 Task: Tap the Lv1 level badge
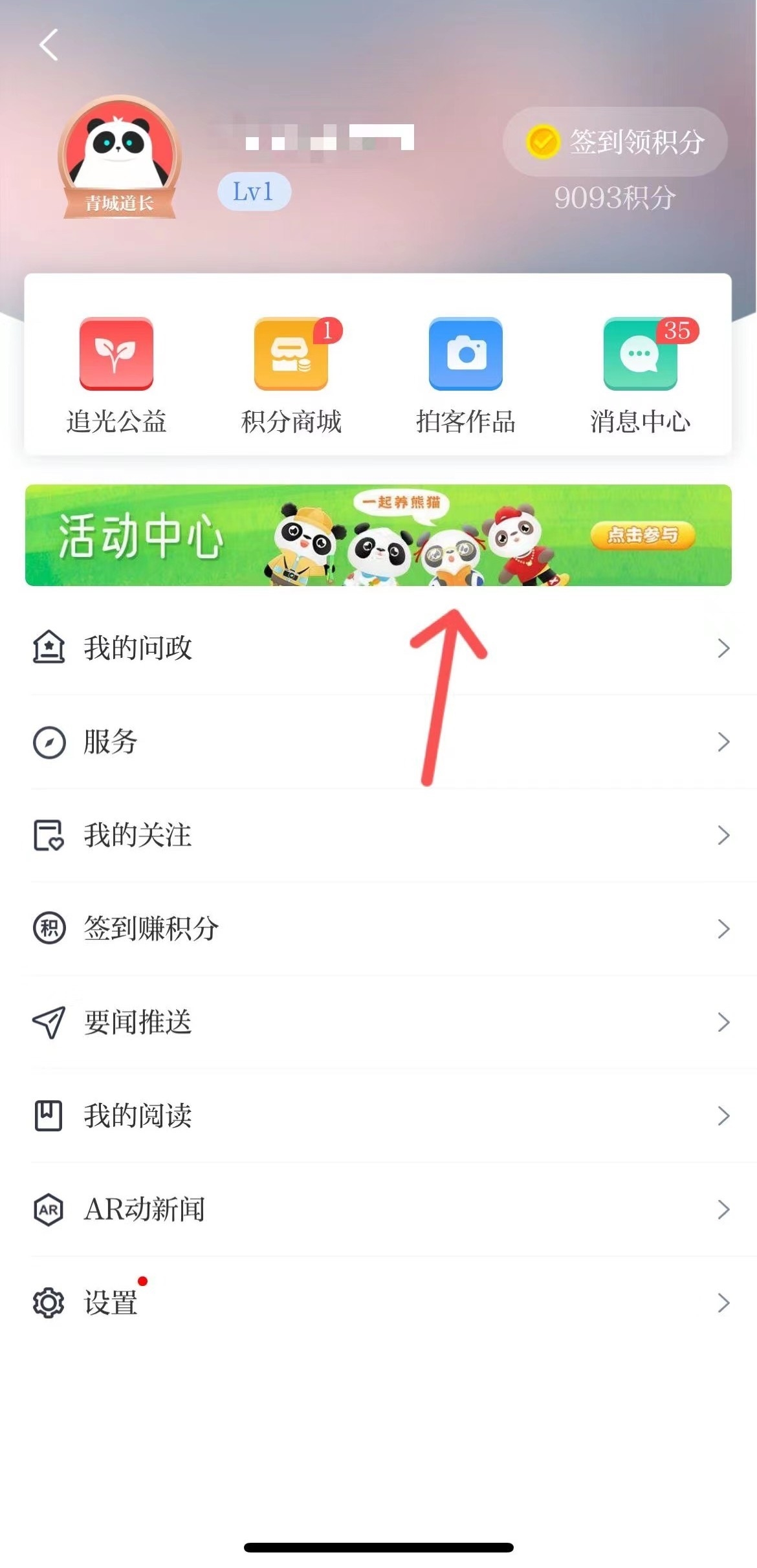(x=254, y=191)
